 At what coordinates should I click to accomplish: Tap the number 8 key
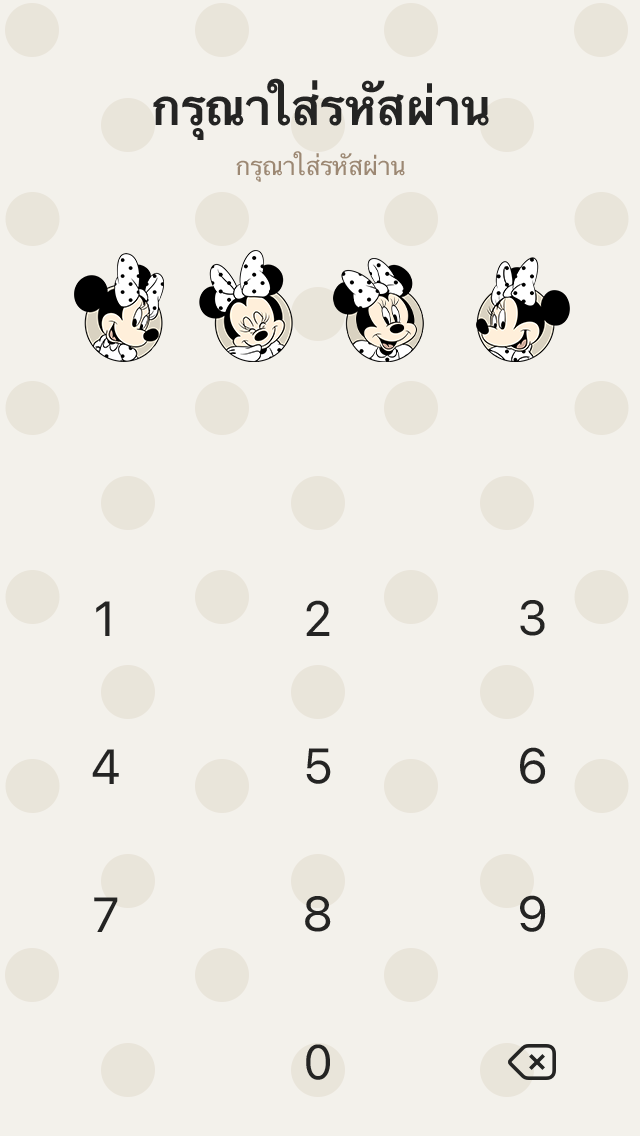tap(317, 914)
